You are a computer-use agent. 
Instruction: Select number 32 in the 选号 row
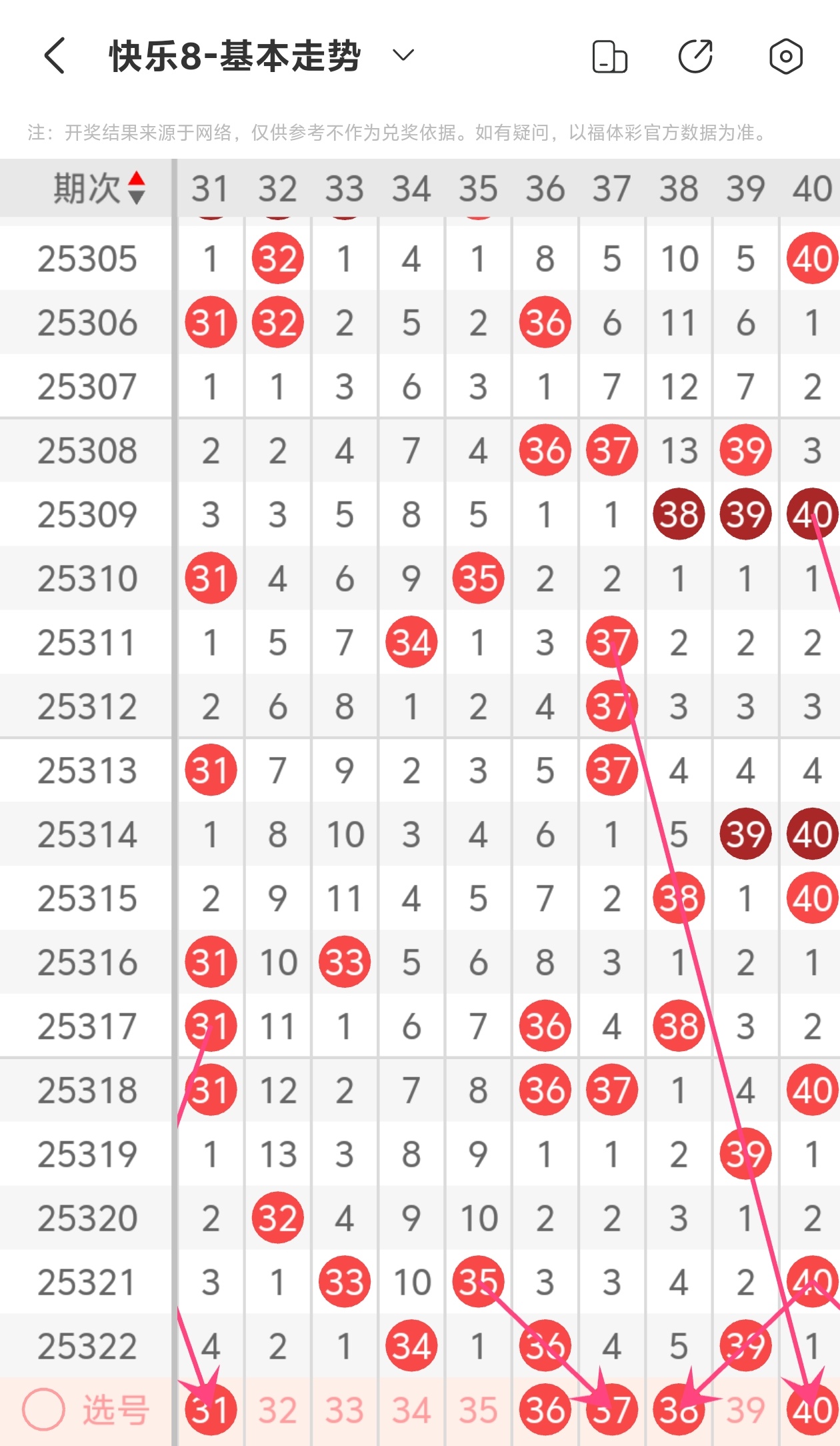pos(277,1411)
